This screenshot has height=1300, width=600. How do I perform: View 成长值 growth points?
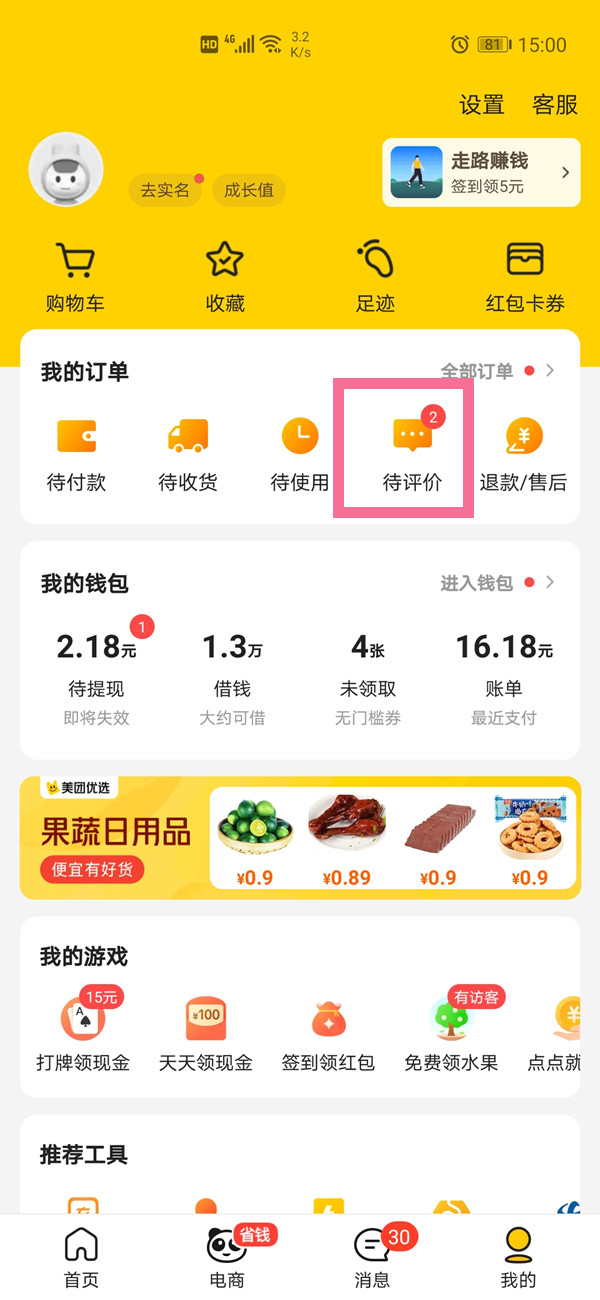coord(249,190)
